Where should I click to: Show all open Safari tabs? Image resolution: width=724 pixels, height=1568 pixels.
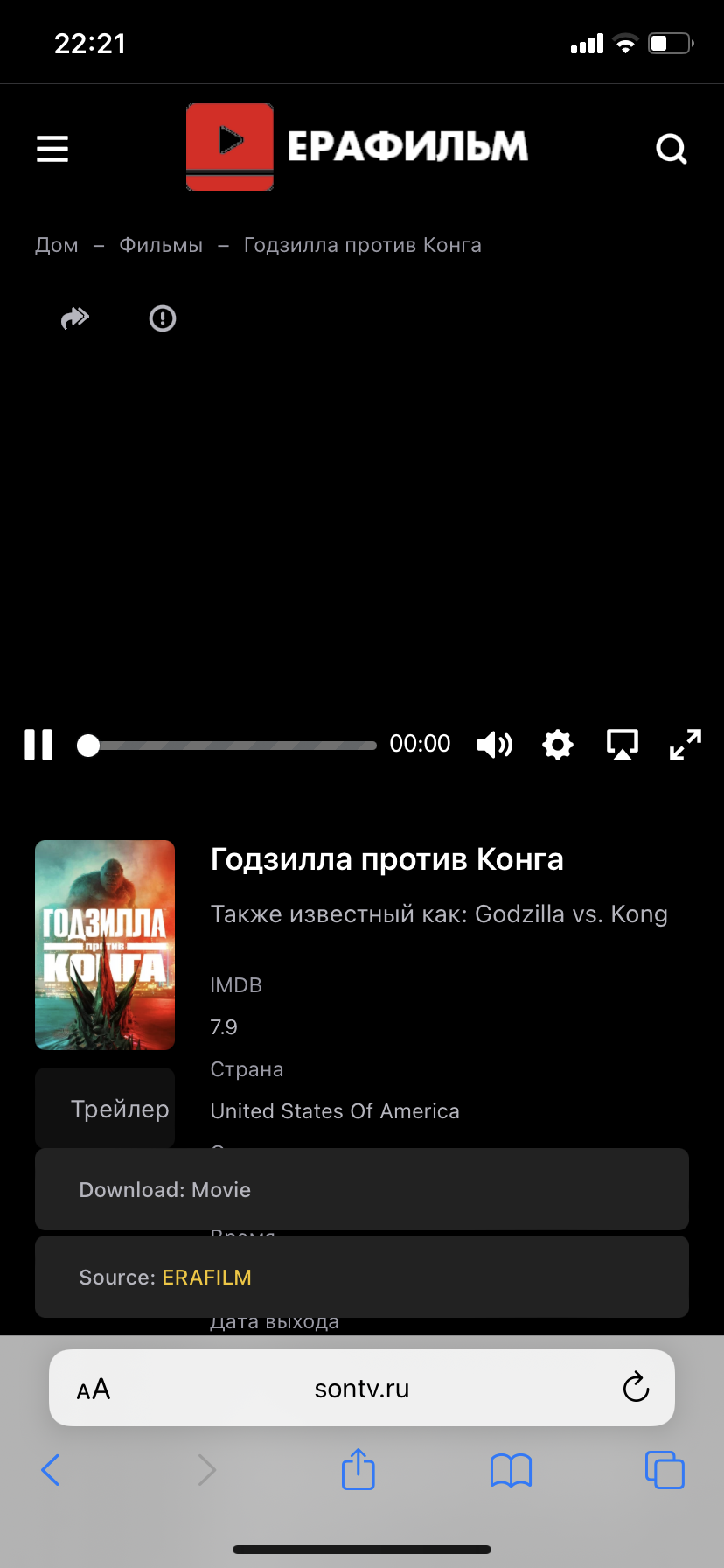coord(665,1470)
